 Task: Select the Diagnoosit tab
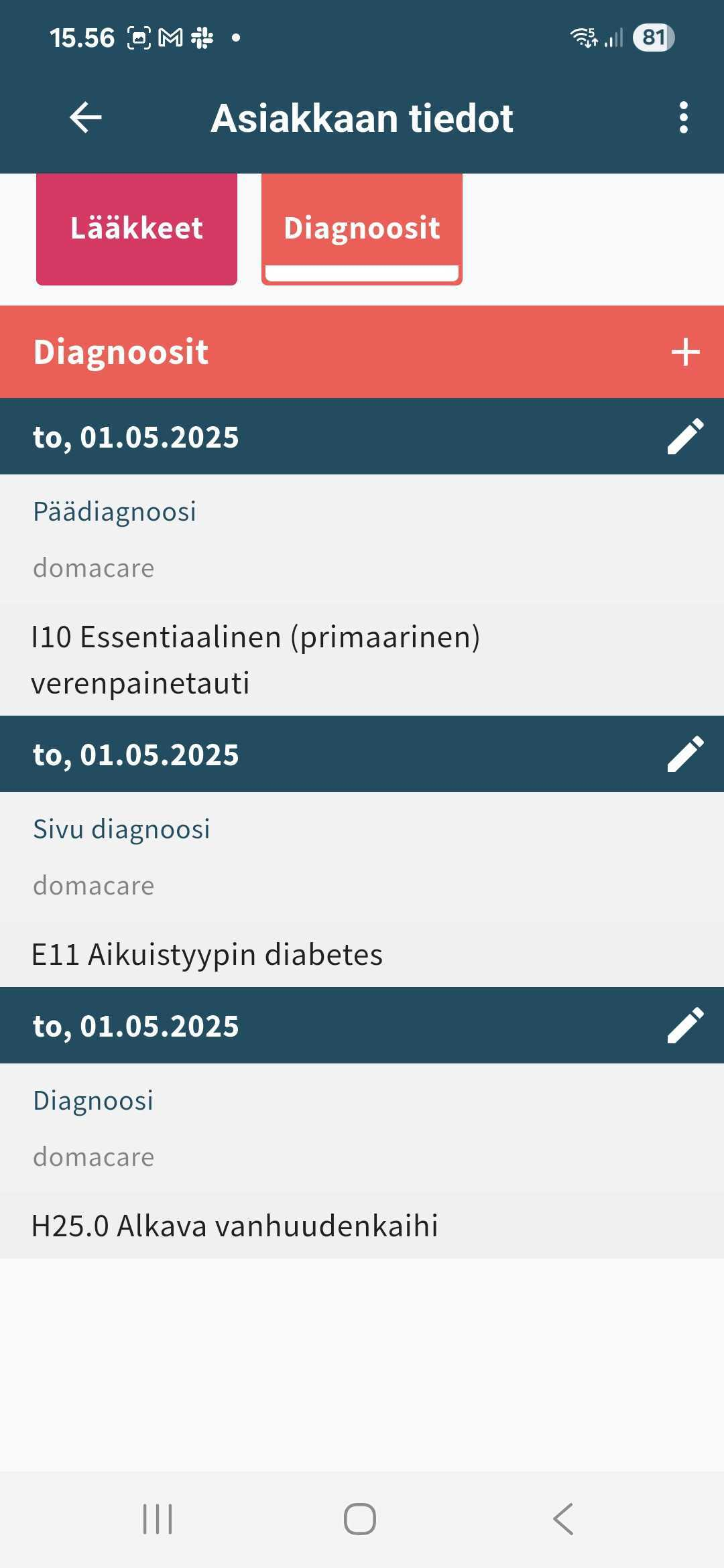click(x=362, y=229)
